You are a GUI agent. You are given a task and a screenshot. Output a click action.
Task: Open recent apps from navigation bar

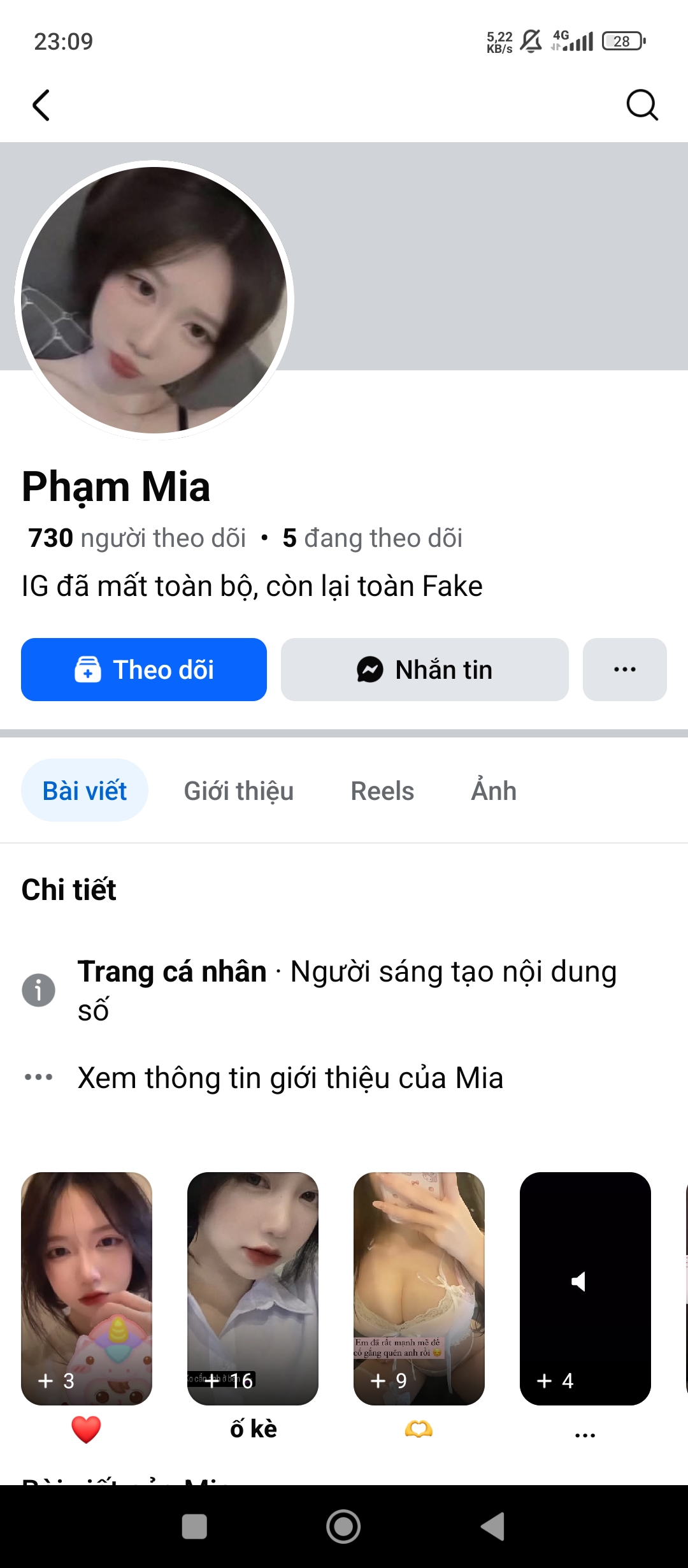click(x=194, y=1527)
